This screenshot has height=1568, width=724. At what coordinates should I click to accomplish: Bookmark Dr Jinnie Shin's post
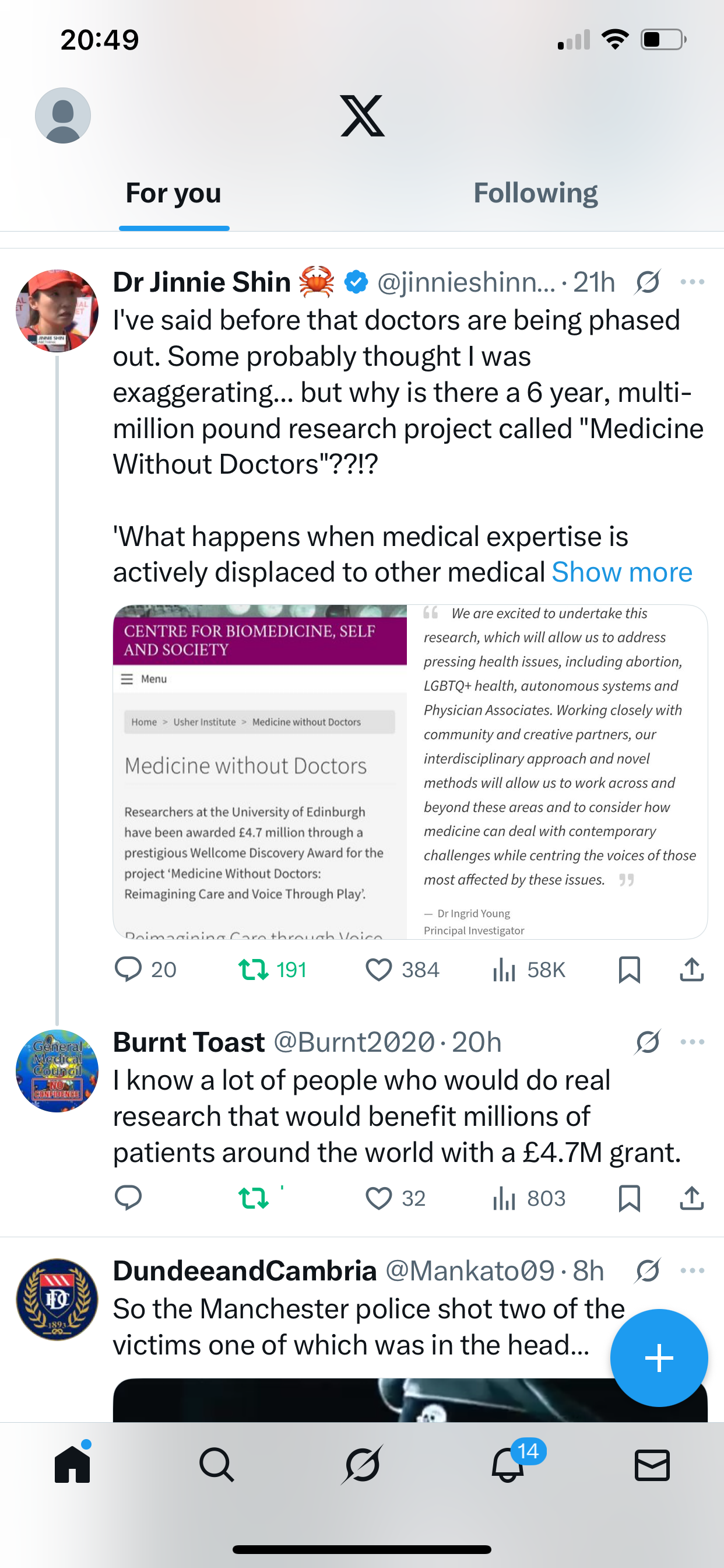point(628,969)
